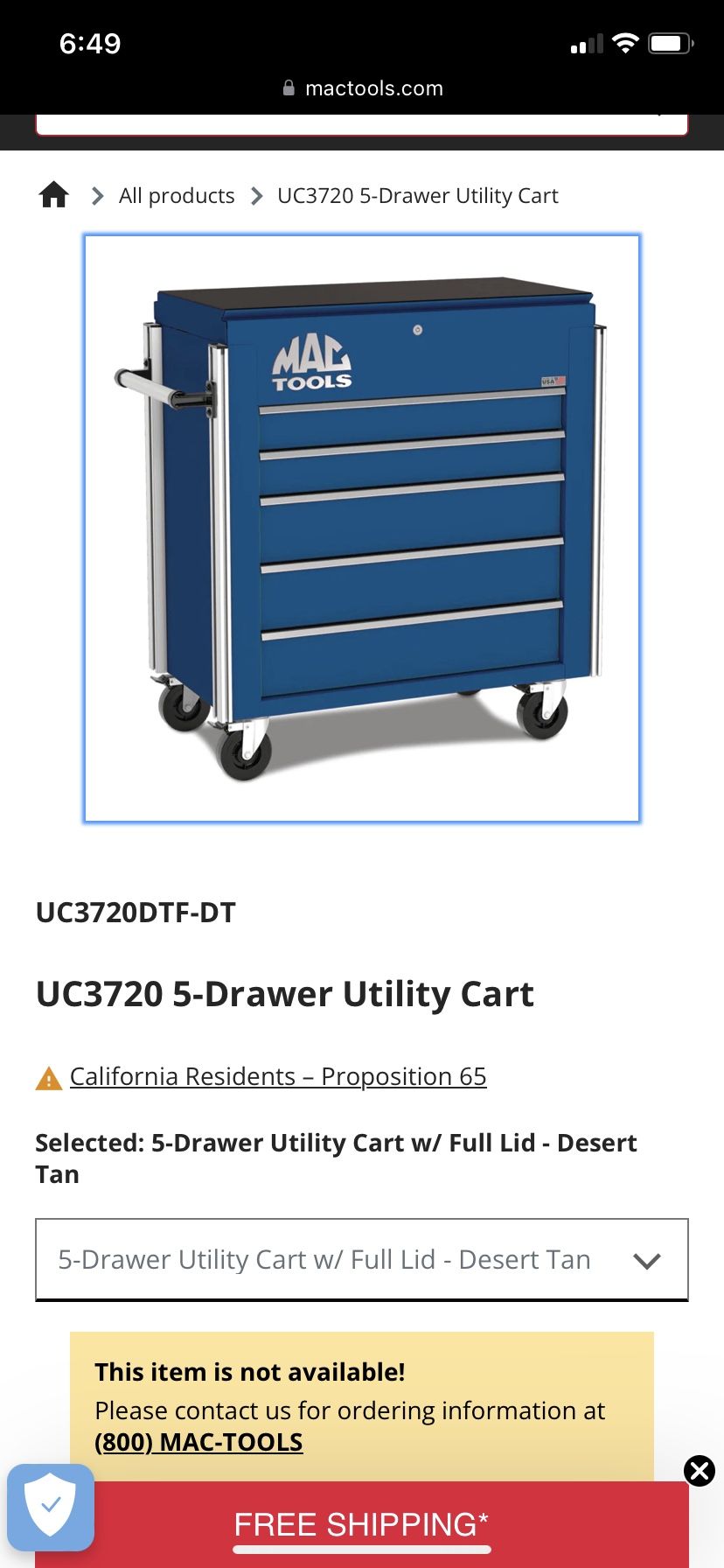Open the utility cart product image

(362, 528)
